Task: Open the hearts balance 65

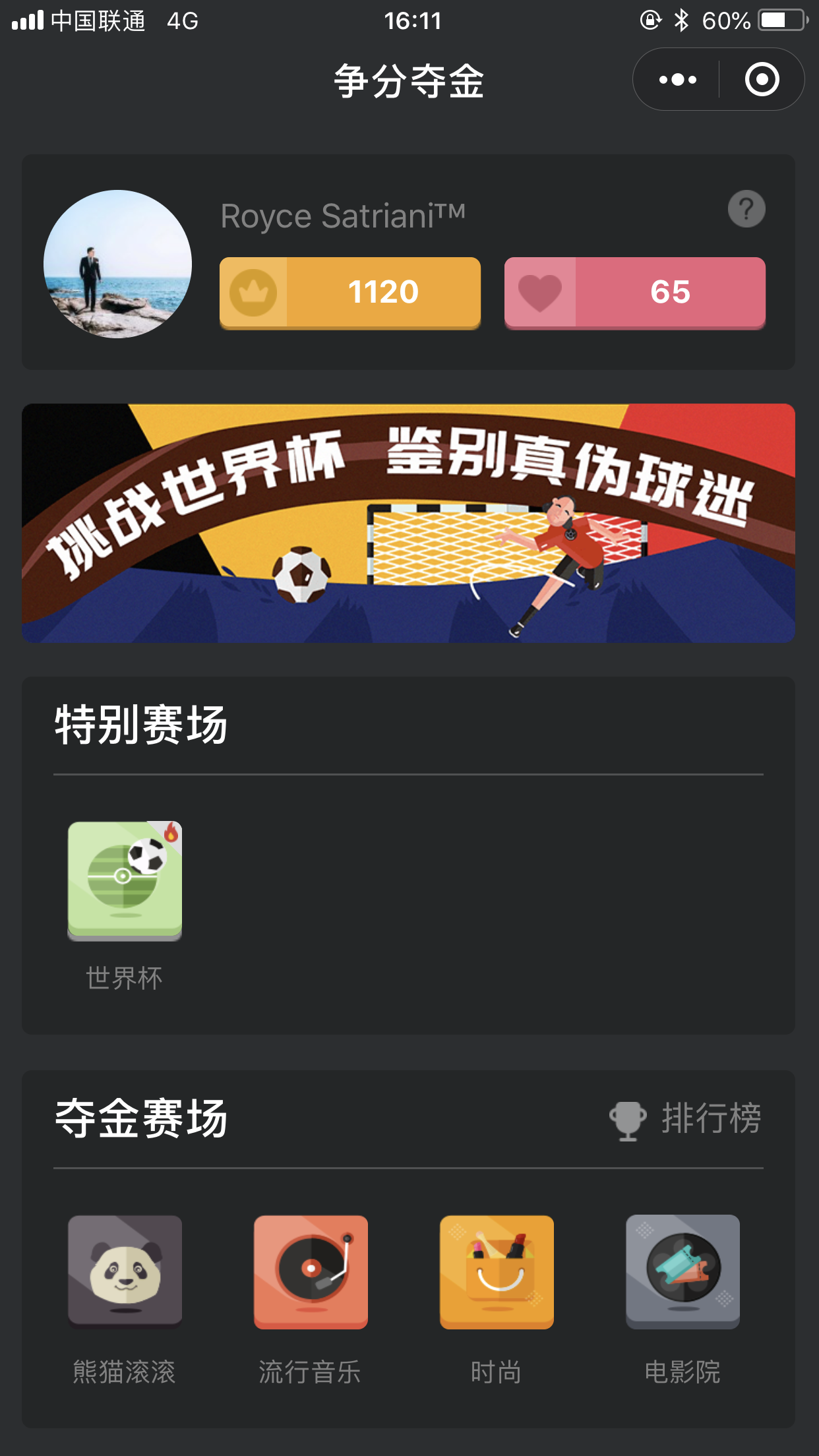Action: coord(634,292)
